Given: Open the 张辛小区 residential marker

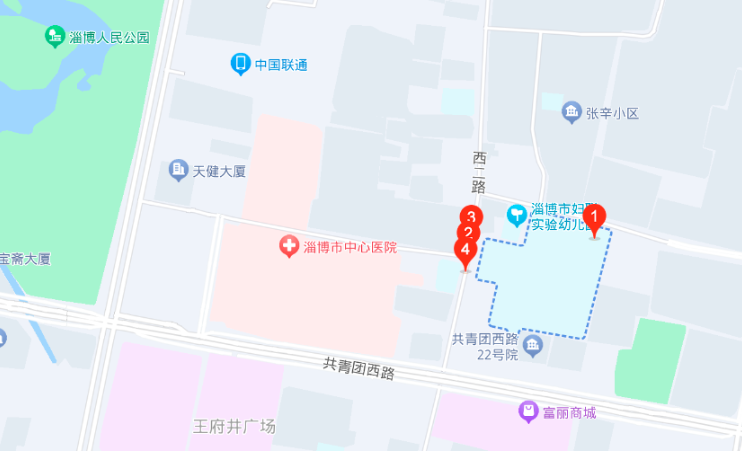Looking at the screenshot, I should (x=572, y=112).
